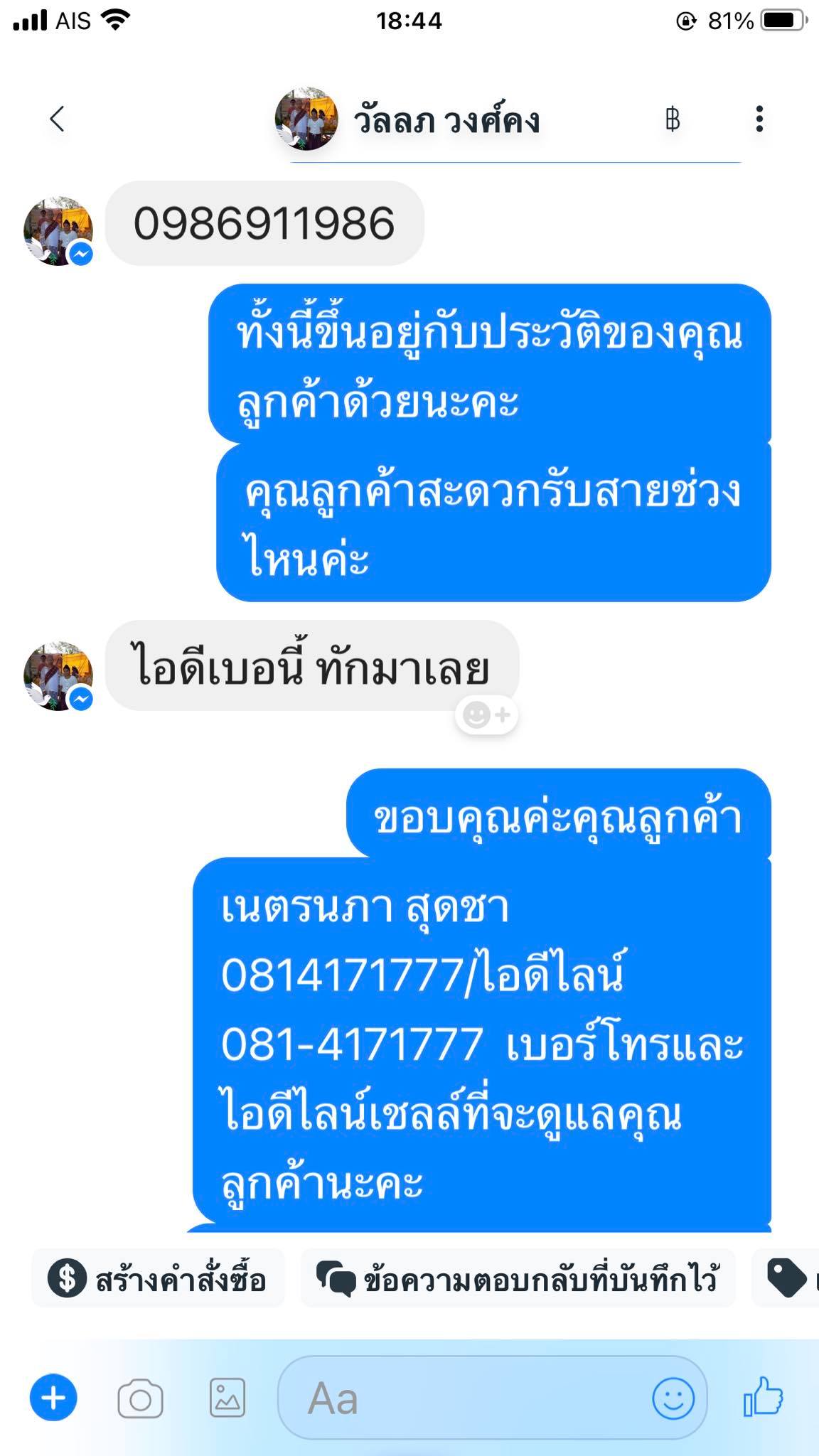
Task: Launch the camera icon
Action: [140, 1398]
